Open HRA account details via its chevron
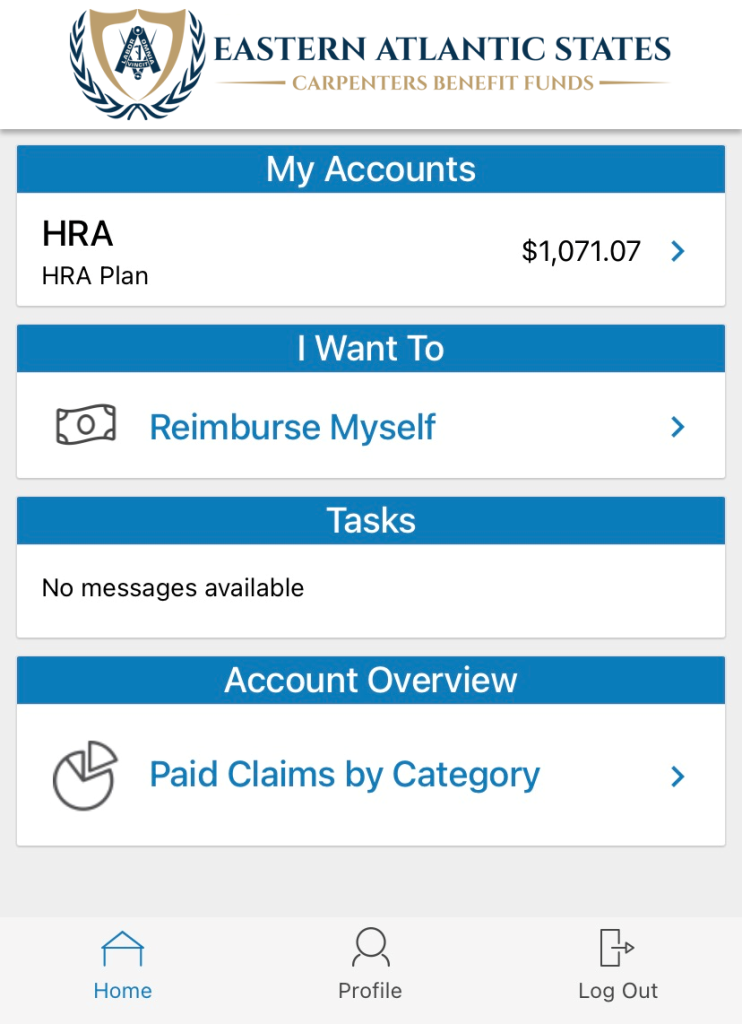The width and height of the screenshot is (742, 1024). [x=678, y=251]
